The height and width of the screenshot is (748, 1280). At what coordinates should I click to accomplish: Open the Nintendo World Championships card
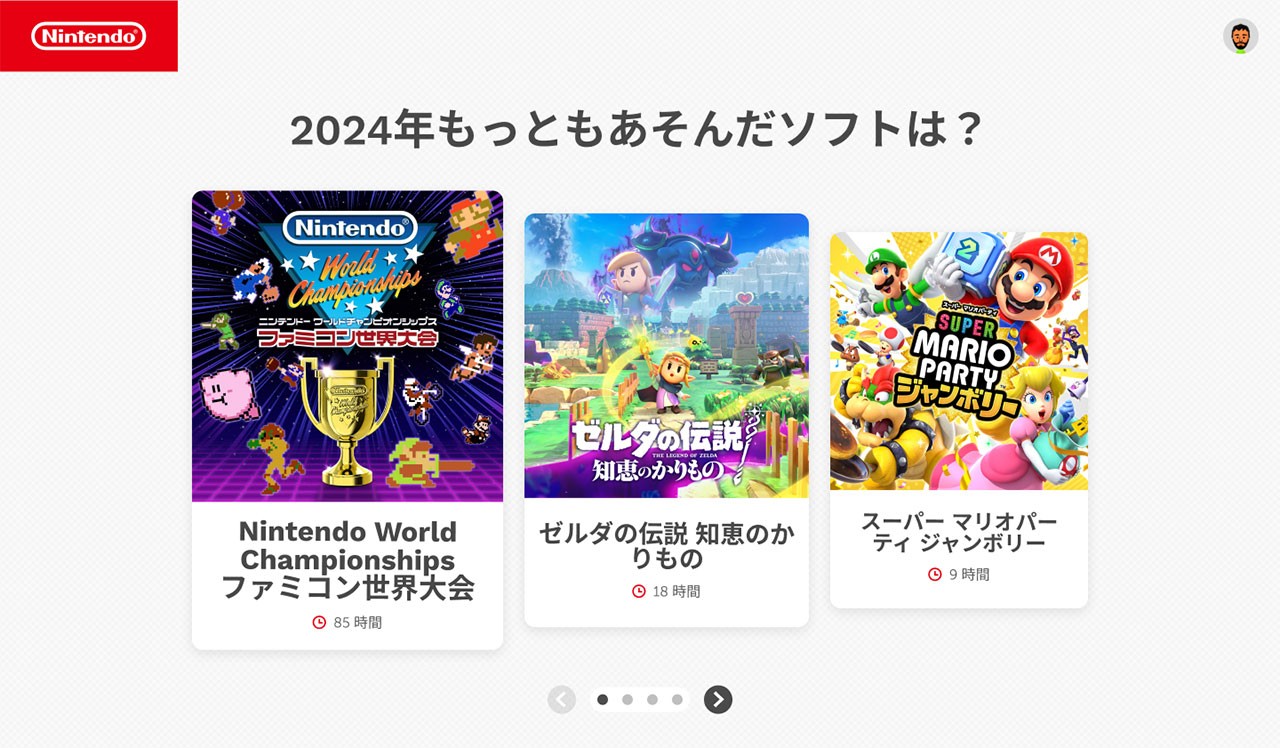[347, 420]
